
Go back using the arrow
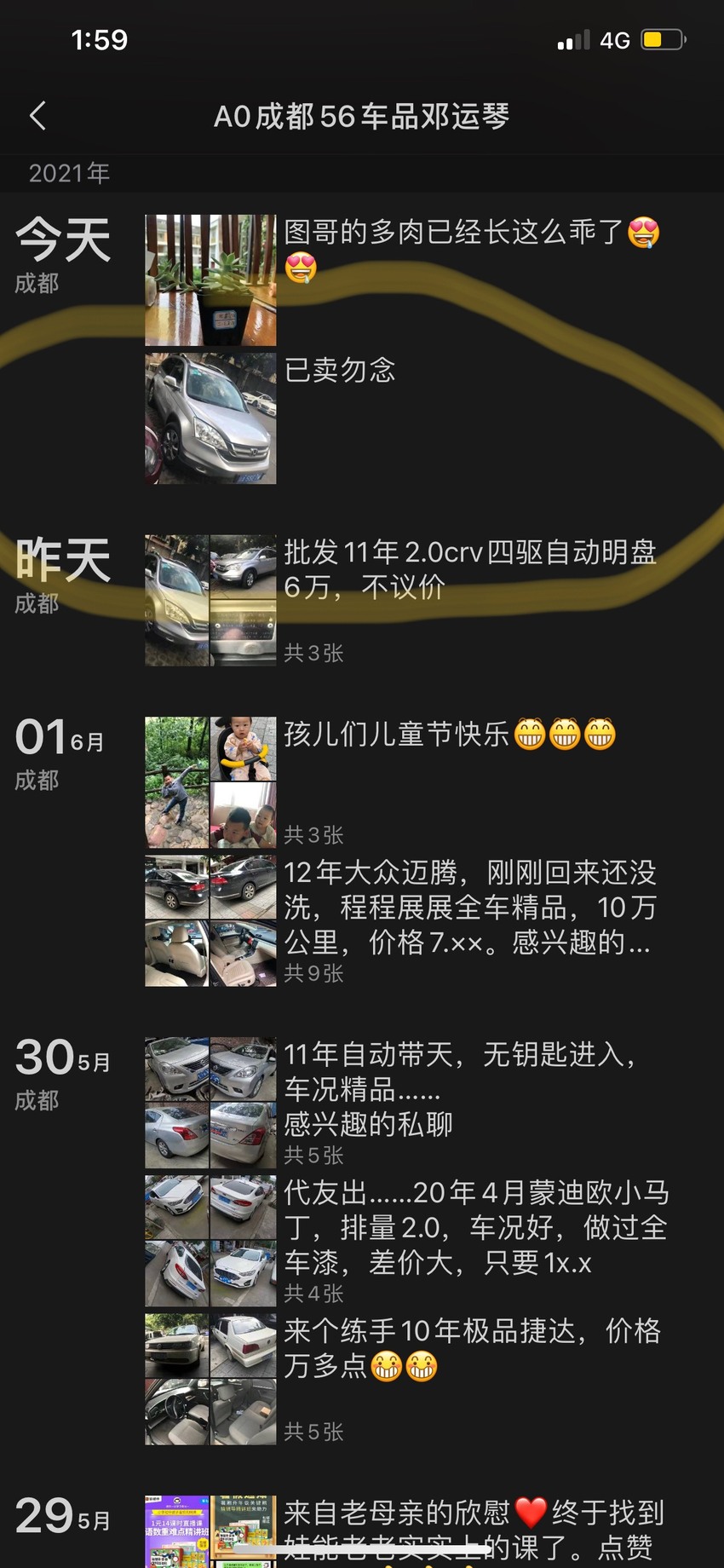coord(37,116)
